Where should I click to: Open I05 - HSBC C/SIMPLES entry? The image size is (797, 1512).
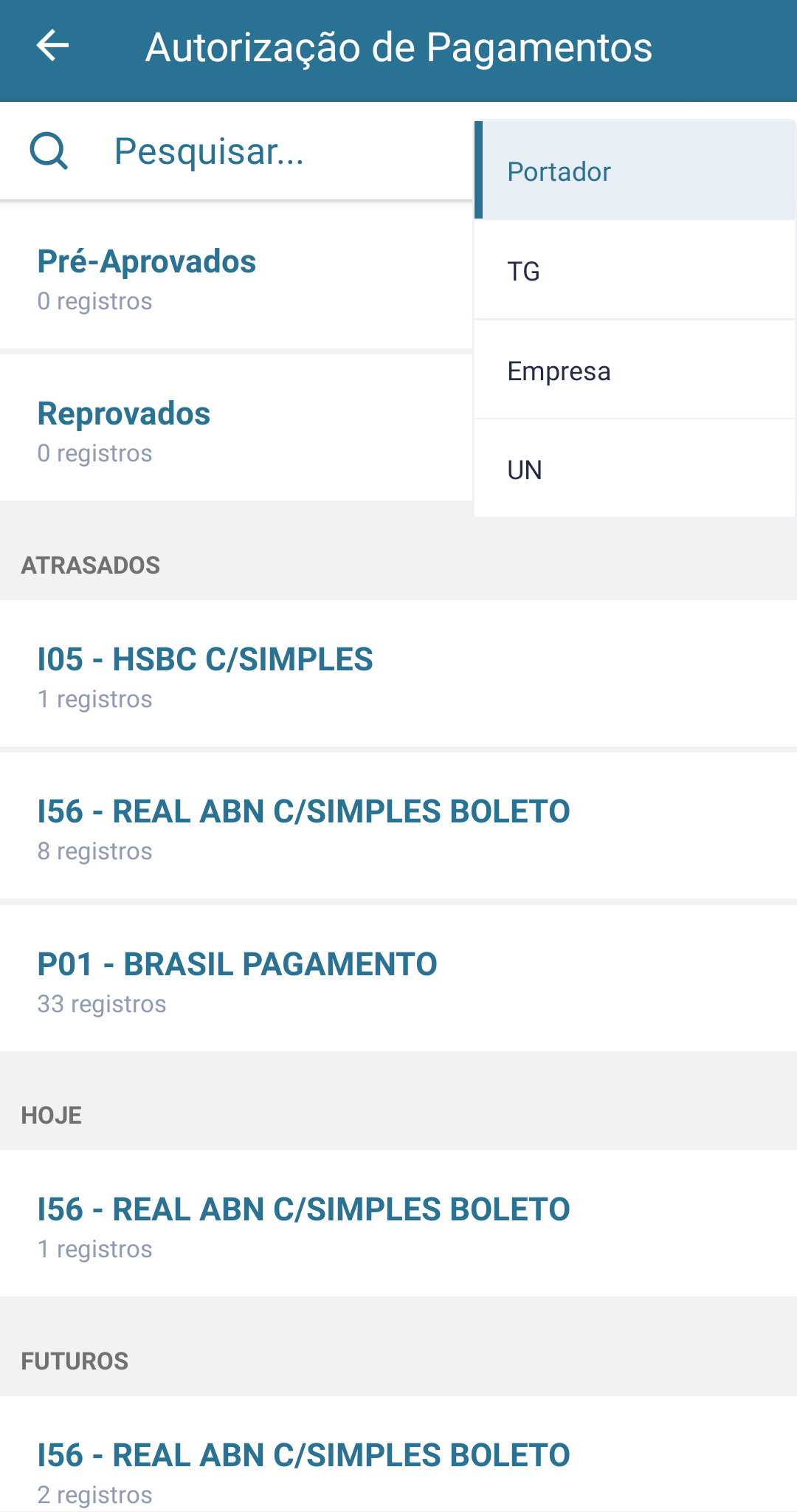[398, 676]
